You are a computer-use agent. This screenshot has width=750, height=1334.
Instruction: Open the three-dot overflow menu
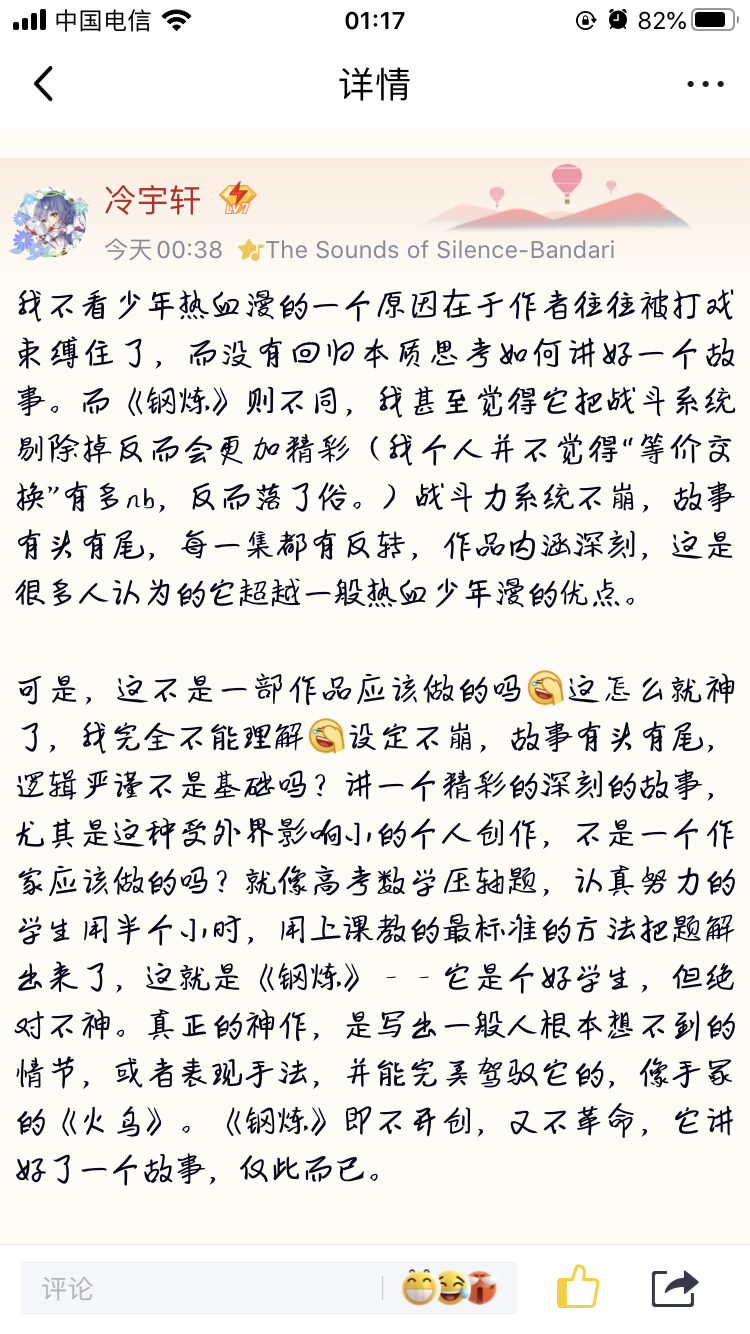(705, 84)
